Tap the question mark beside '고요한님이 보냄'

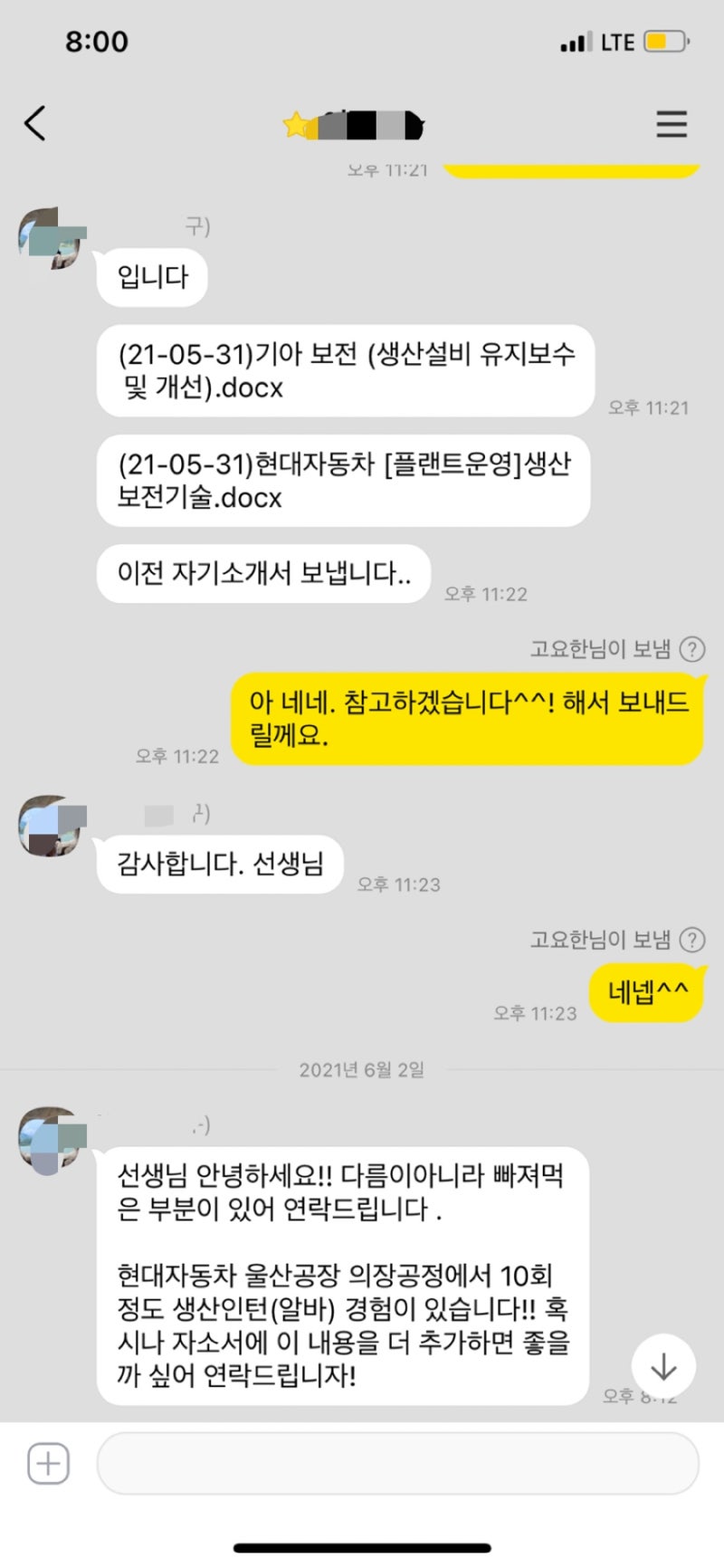coord(691,650)
